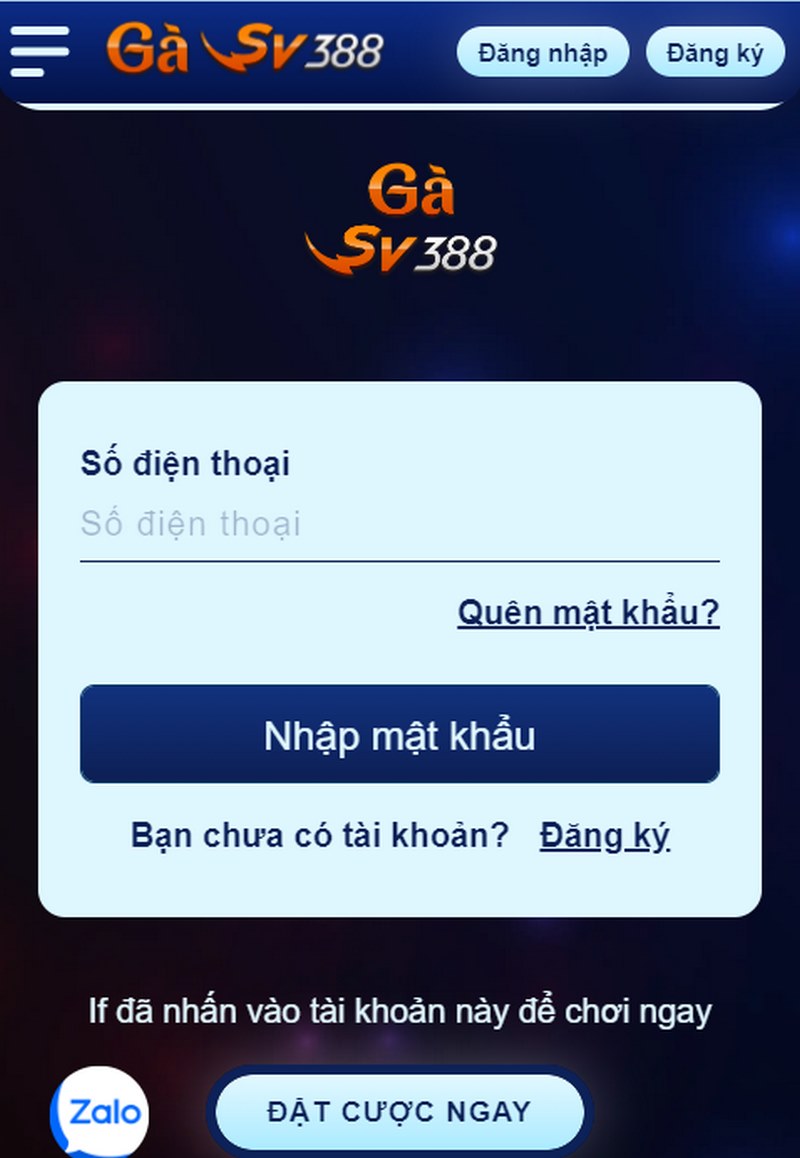Open the Quên mật khẩu? link
This screenshot has width=800, height=1158.
(588, 612)
